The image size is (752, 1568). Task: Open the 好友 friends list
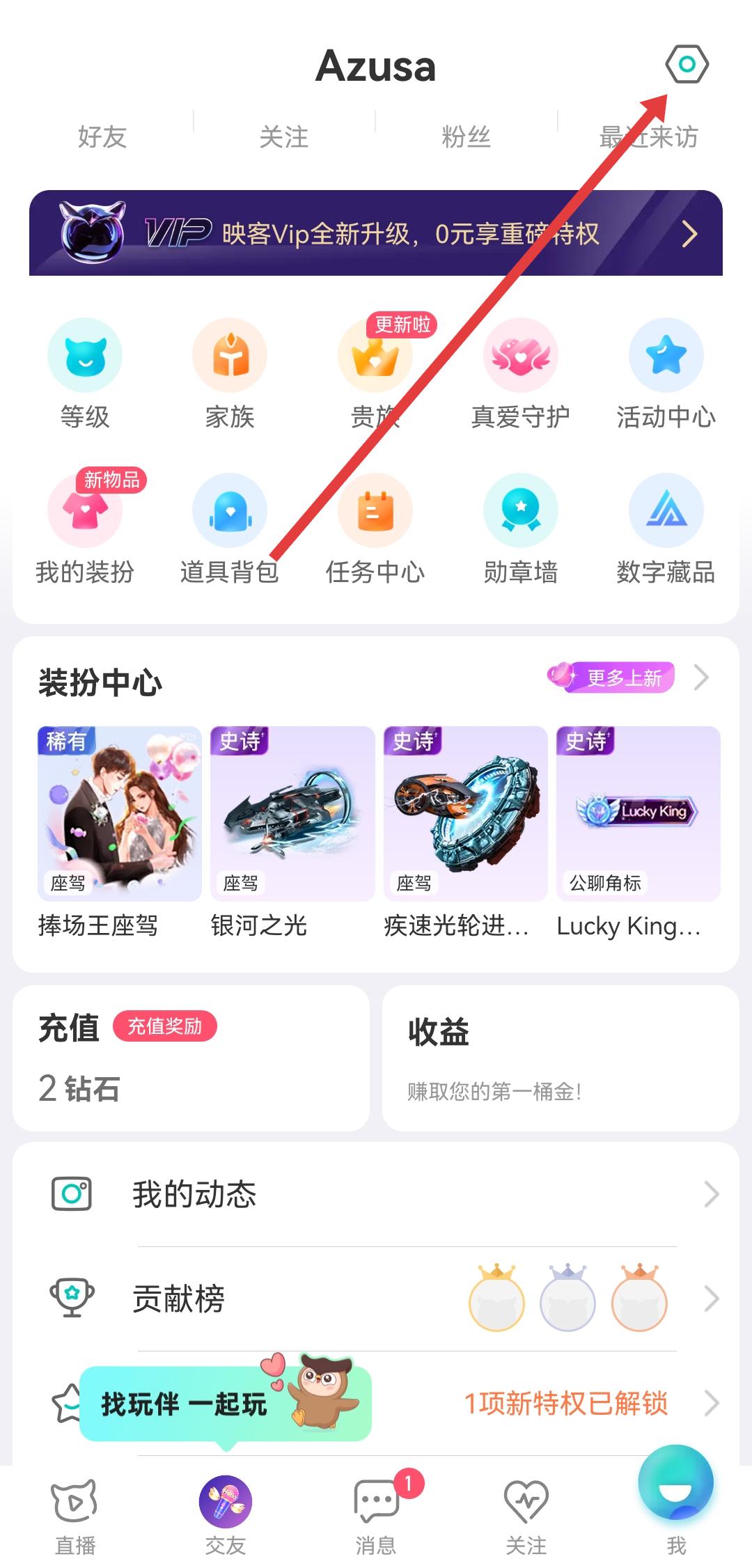[102, 137]
